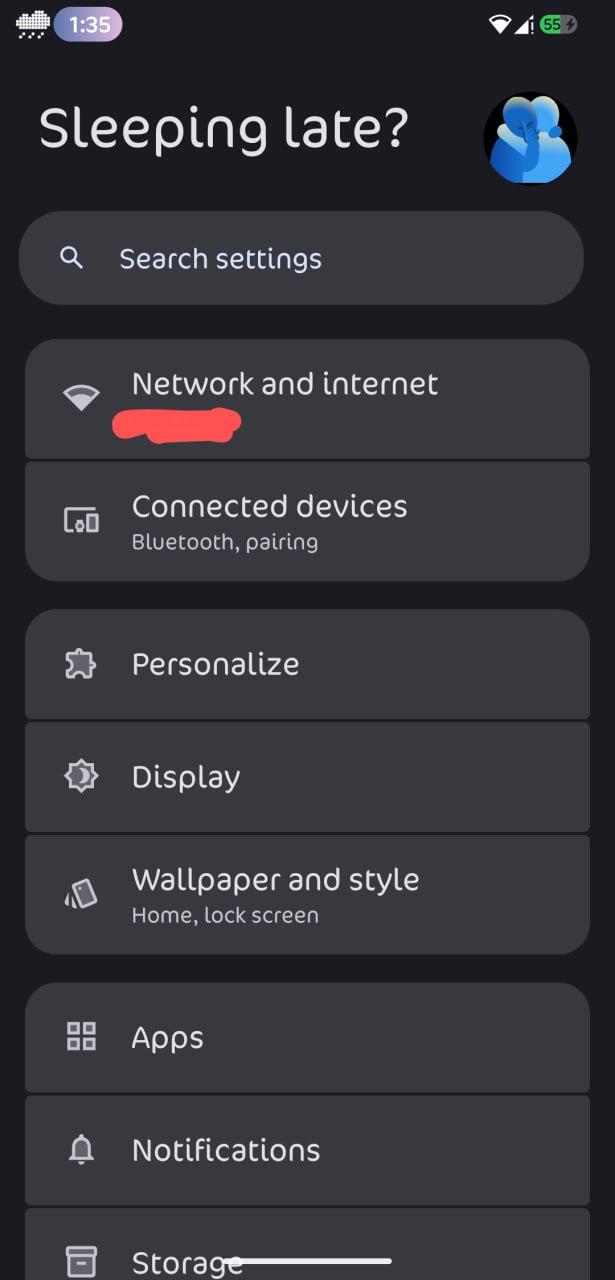615x1280 pixels.
Task: Open Storage settings
Action: point(307,1244)
